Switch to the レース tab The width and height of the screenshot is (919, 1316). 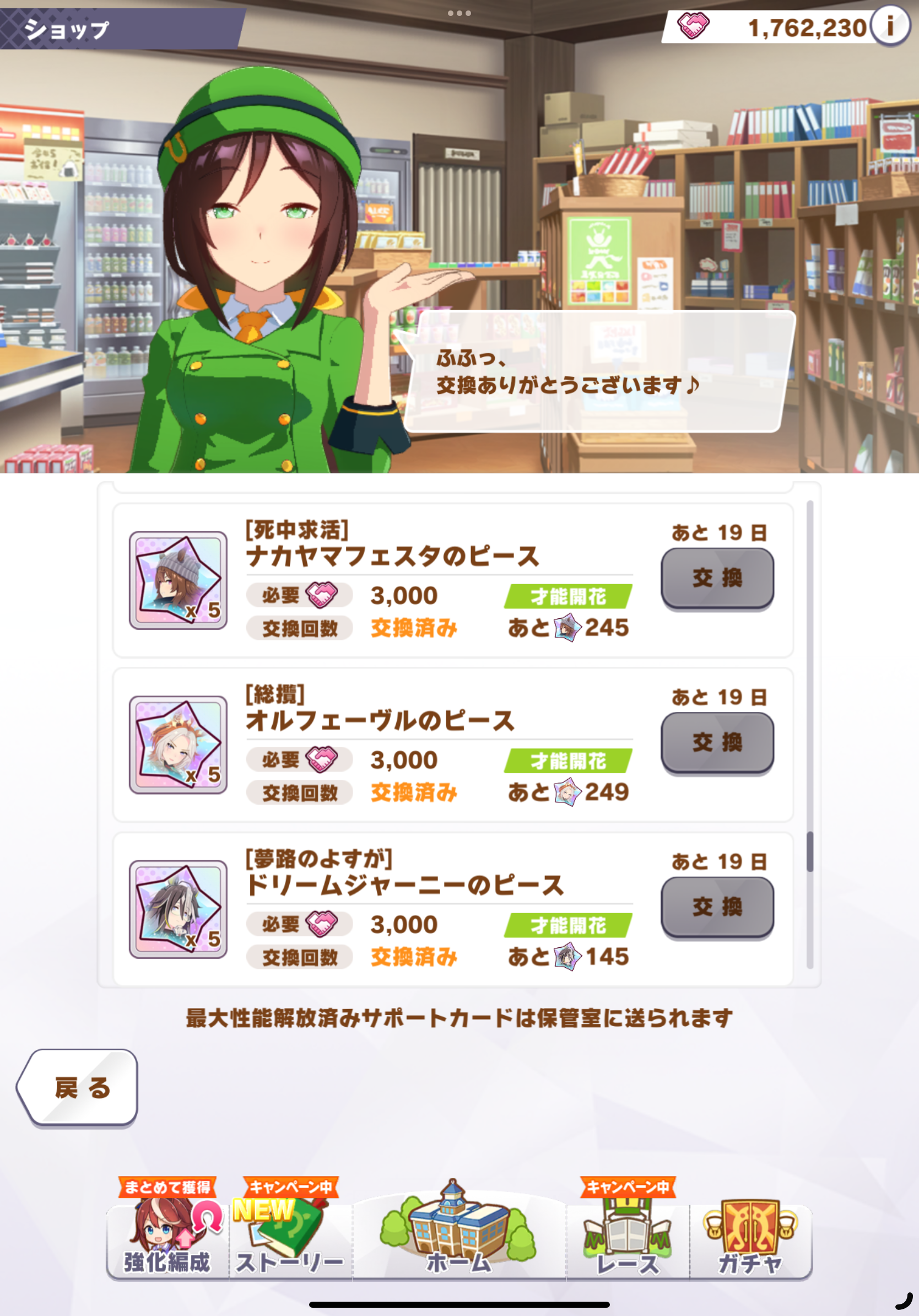tap(628, 1241)
